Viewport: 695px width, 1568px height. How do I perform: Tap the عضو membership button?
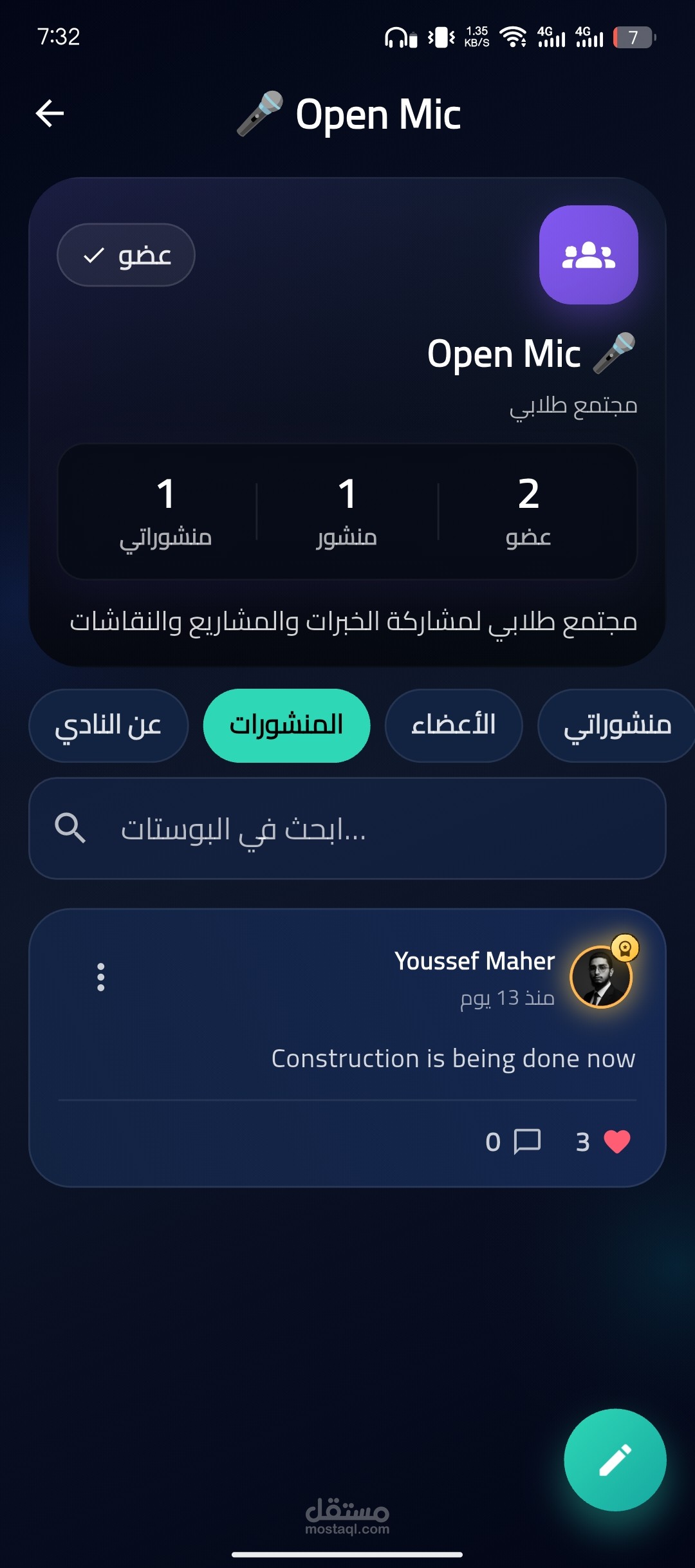click(126, 255)
